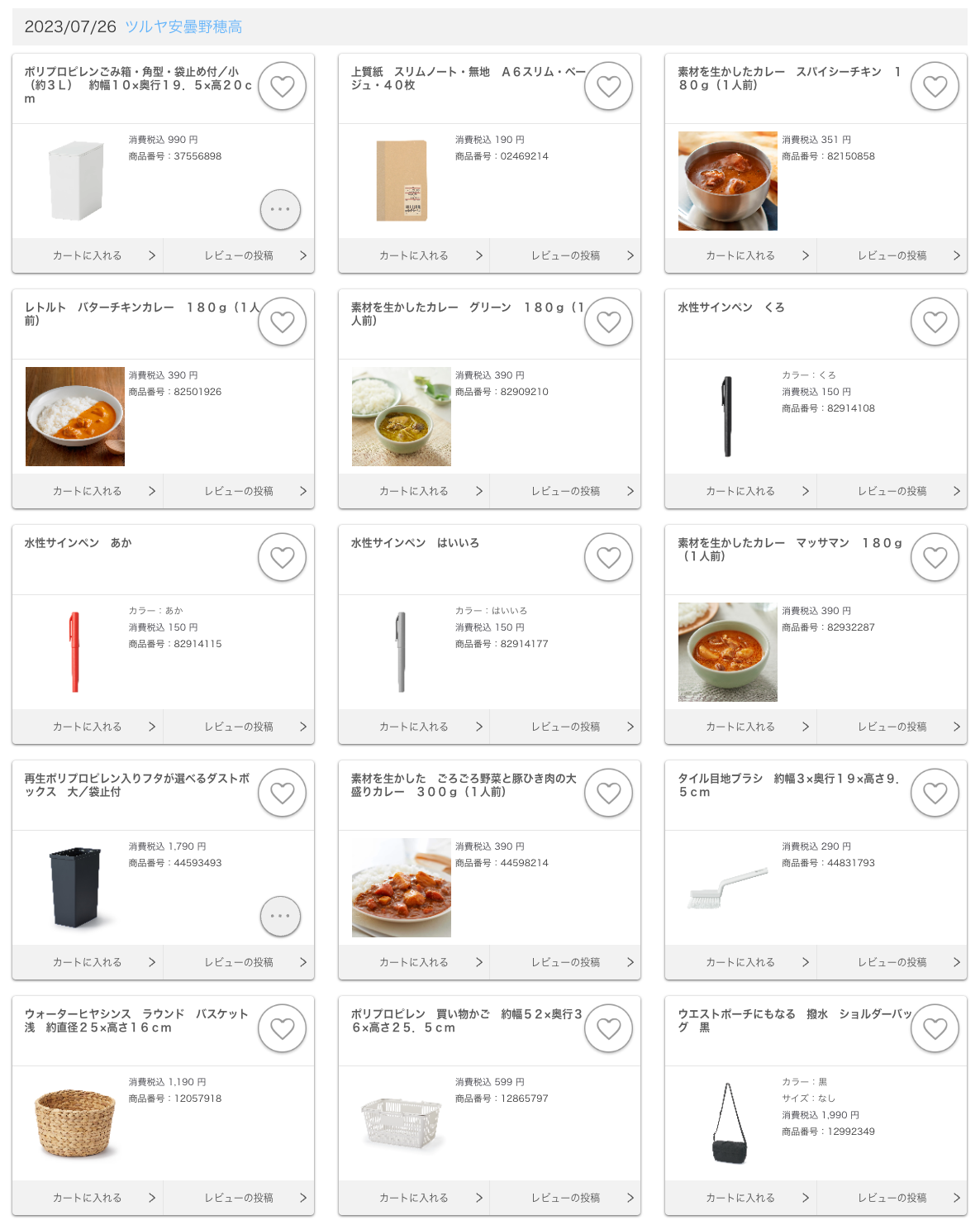Write a review for ウォーターヒヤシンス basket

coord(240,1199)
